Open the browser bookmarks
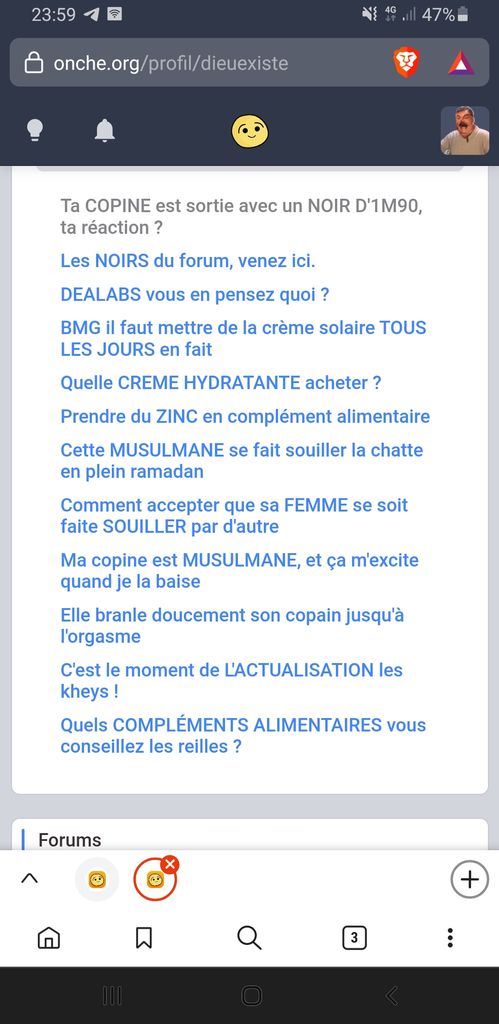The image size is (499, 1024). [x=144, y=938]
